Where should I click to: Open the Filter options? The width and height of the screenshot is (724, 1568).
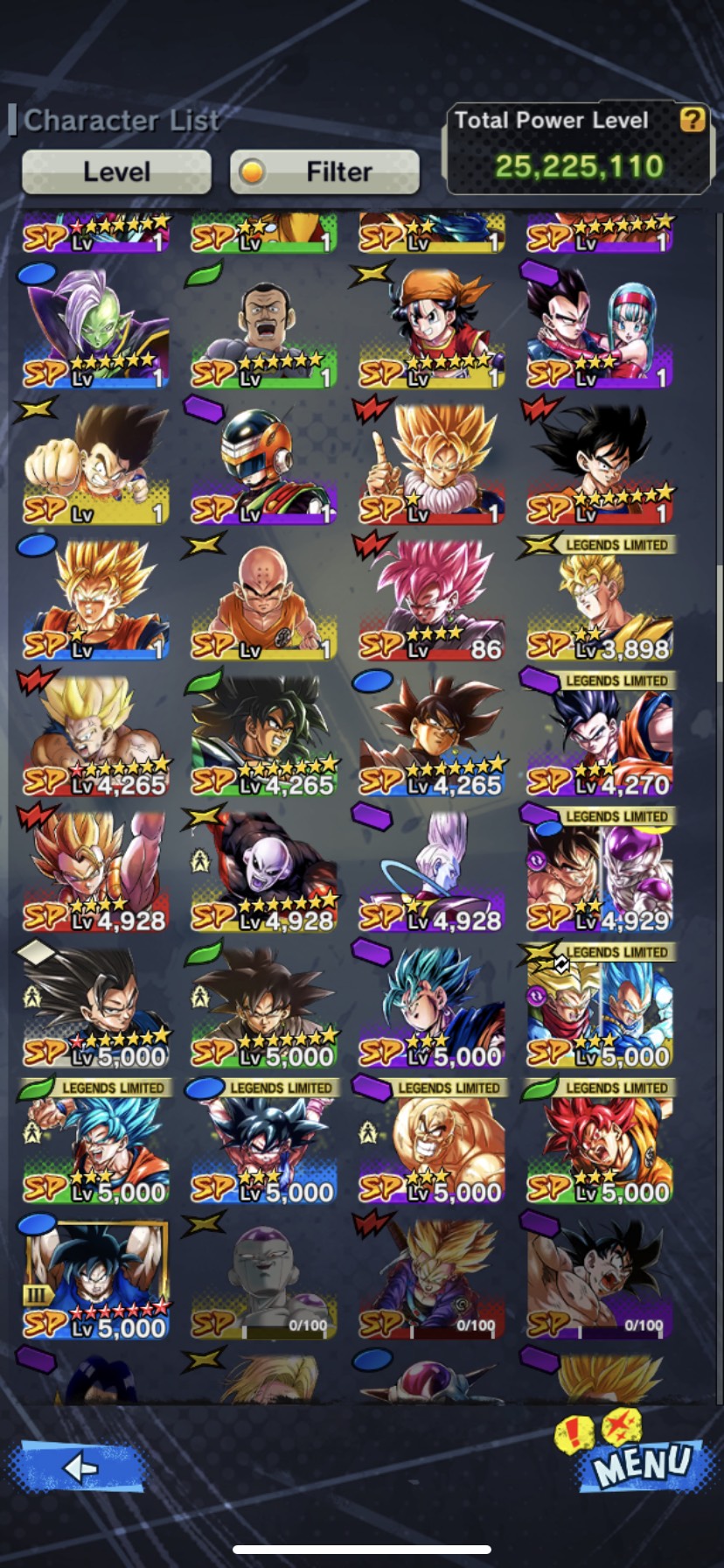point(324,171)
